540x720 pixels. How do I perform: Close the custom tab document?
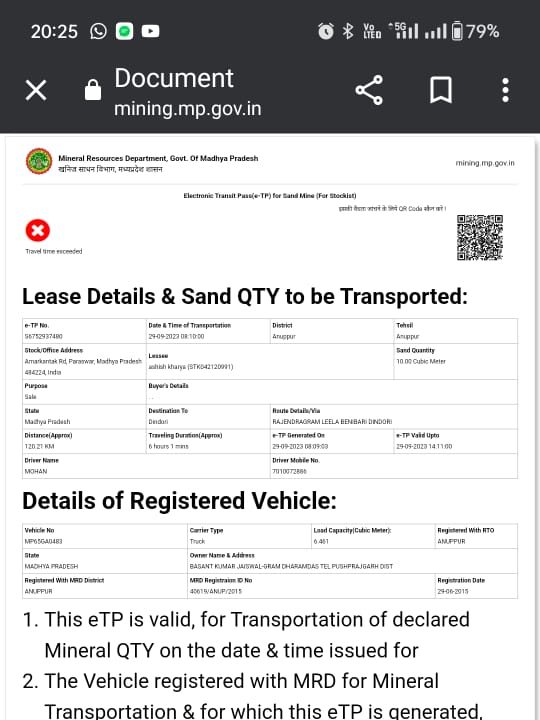tap(36, 90)
